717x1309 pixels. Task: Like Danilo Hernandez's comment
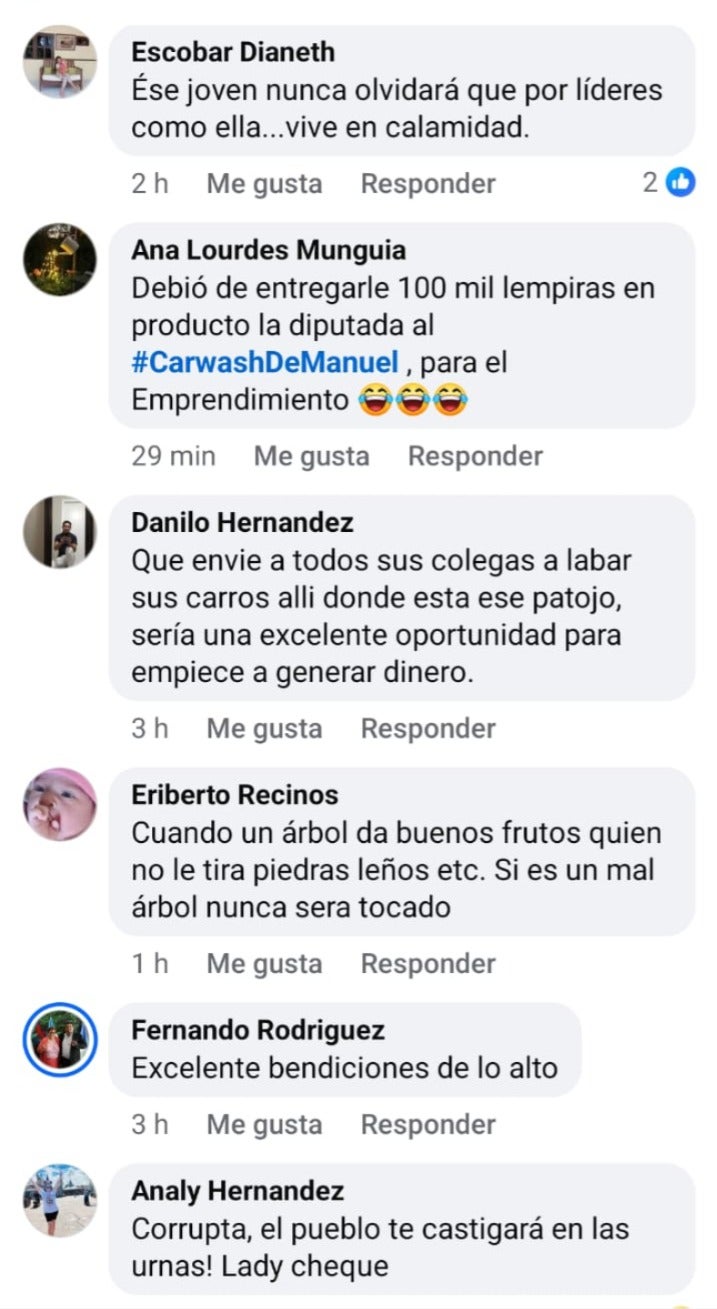pyautogui.click(x=264, y=729)
